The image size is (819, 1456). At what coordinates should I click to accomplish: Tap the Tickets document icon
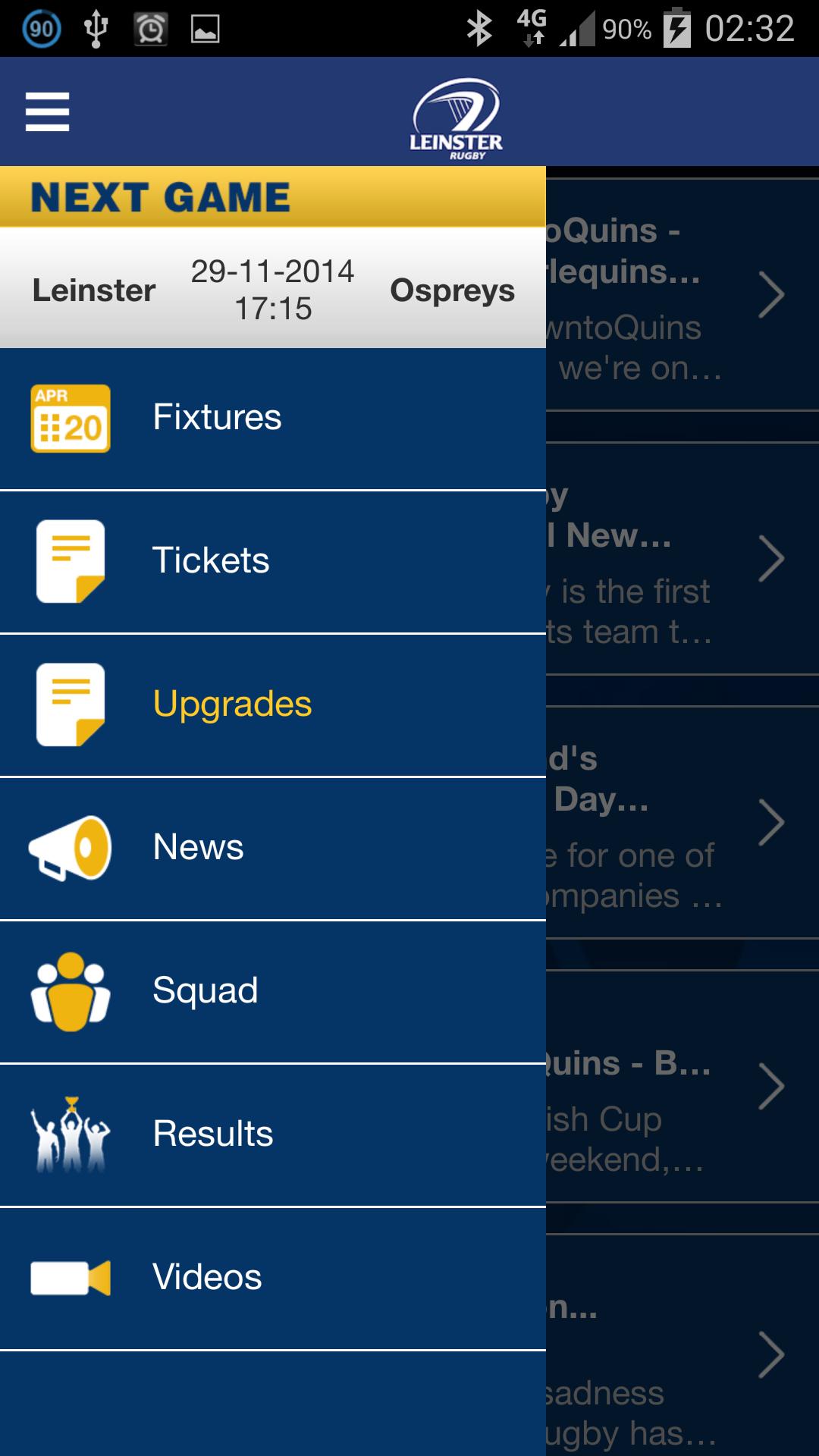tap(69, 561)
